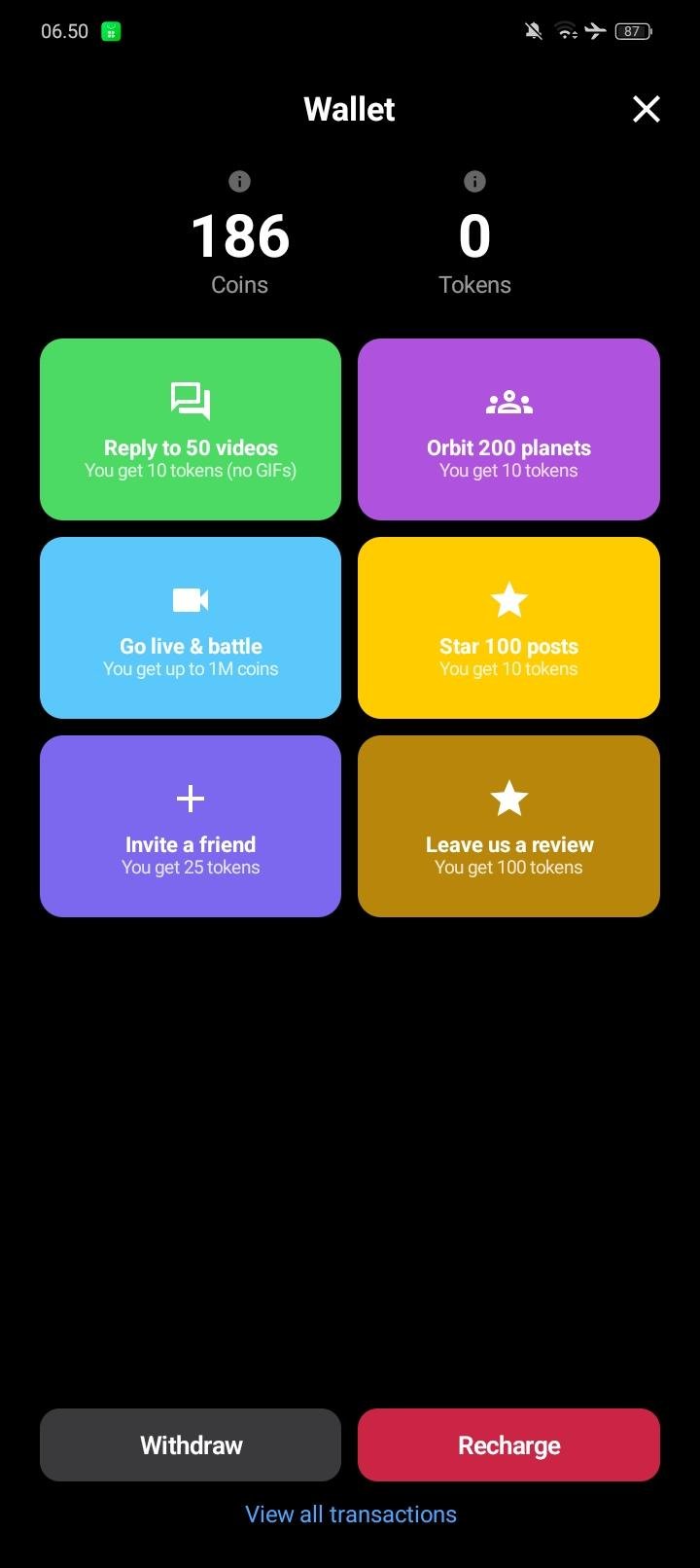The height and width of the screenshot is (1568, 700).
Task: Select the Go live & battle card
Action: [191, 627]
